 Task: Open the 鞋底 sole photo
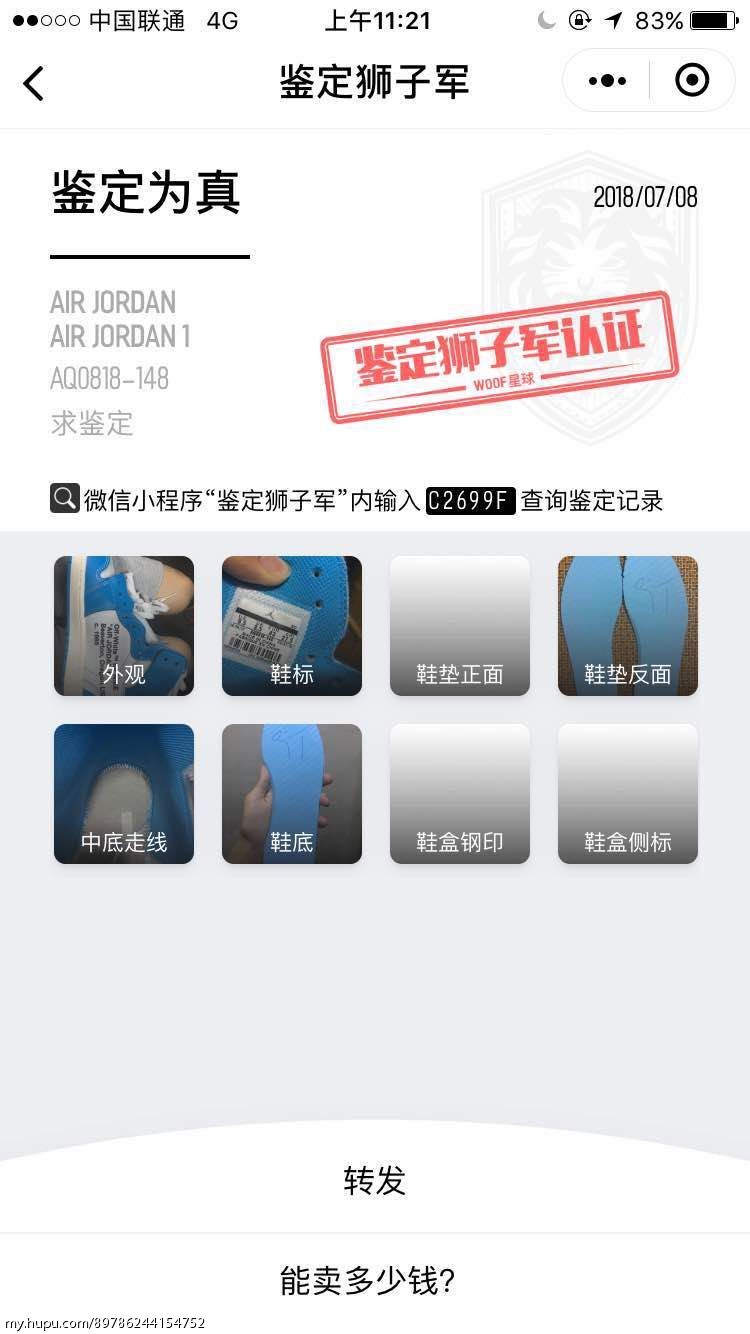coord(292,794)
